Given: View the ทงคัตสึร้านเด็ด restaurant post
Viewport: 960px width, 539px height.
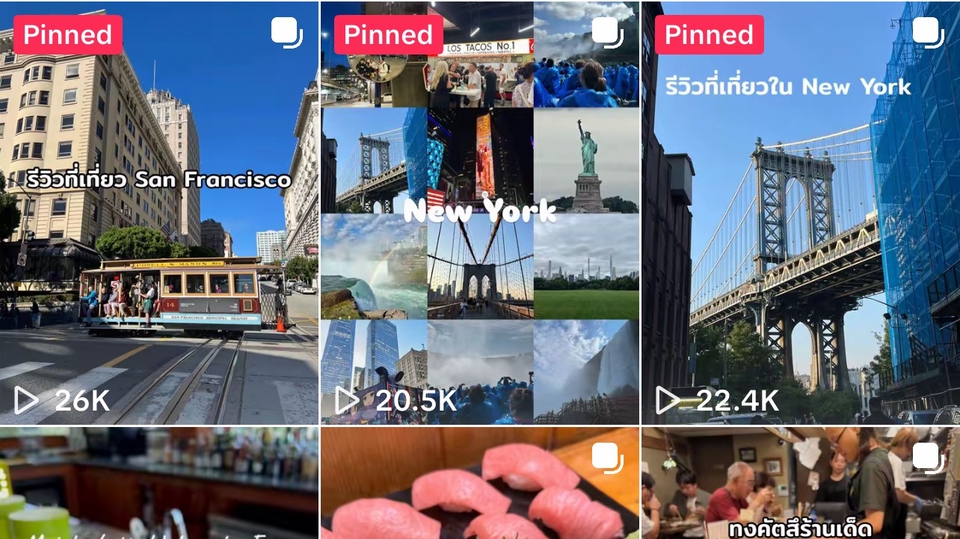Looking at the screenshot, I should (800, 485).
